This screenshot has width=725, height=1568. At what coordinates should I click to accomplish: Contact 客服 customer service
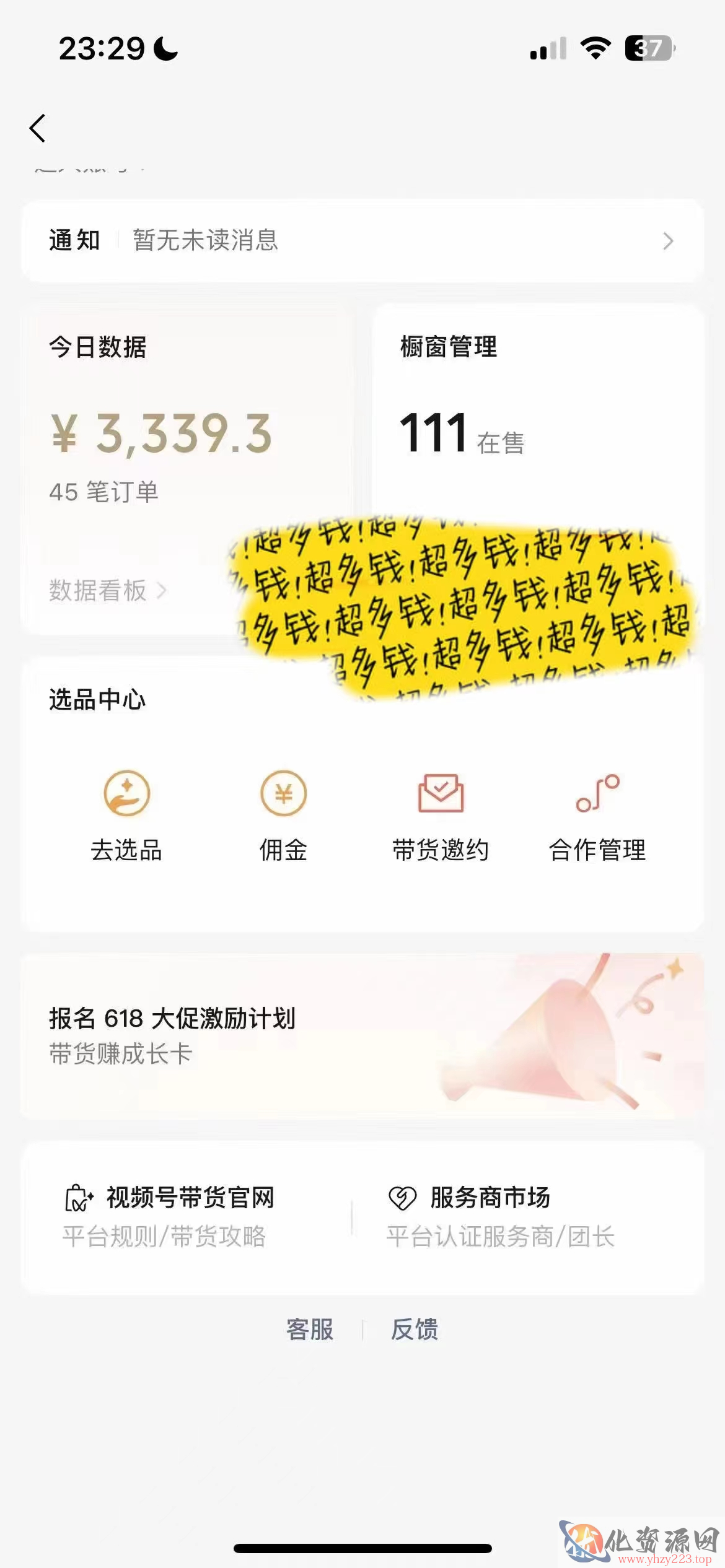point(310,1329)
